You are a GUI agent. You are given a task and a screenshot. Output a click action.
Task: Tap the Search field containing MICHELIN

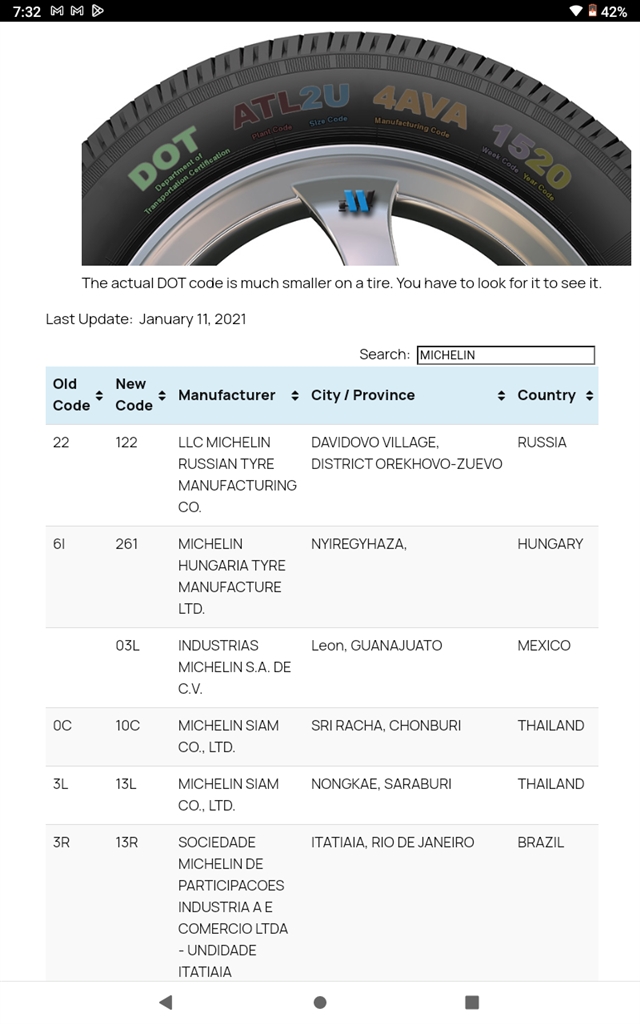pyautogui.click(x=505, y=355)
